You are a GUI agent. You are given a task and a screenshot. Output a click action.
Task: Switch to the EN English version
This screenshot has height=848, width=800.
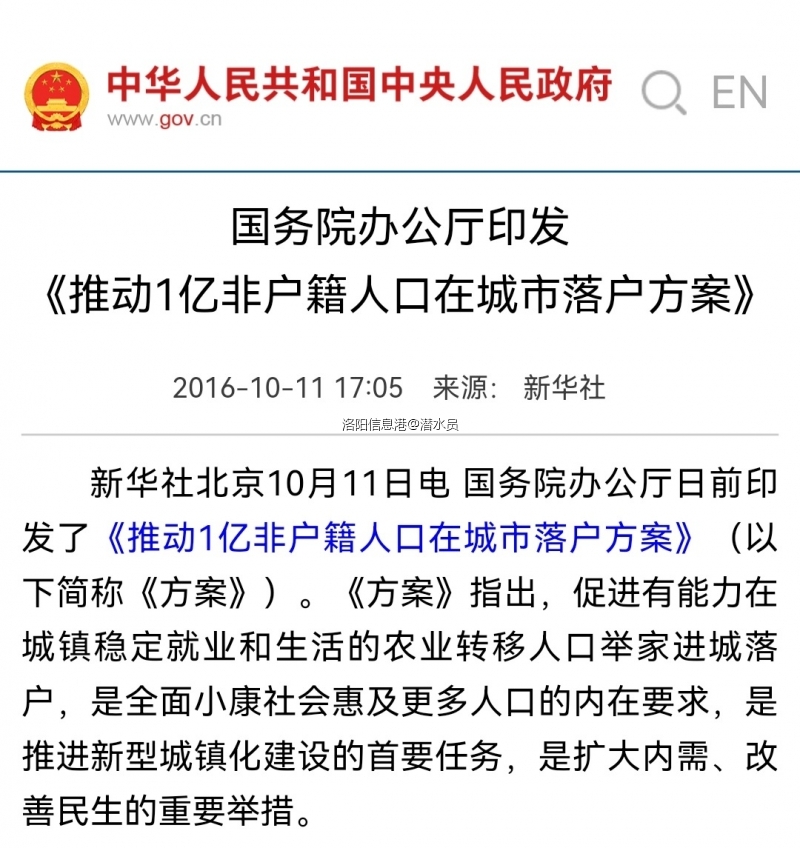point(739,93)
